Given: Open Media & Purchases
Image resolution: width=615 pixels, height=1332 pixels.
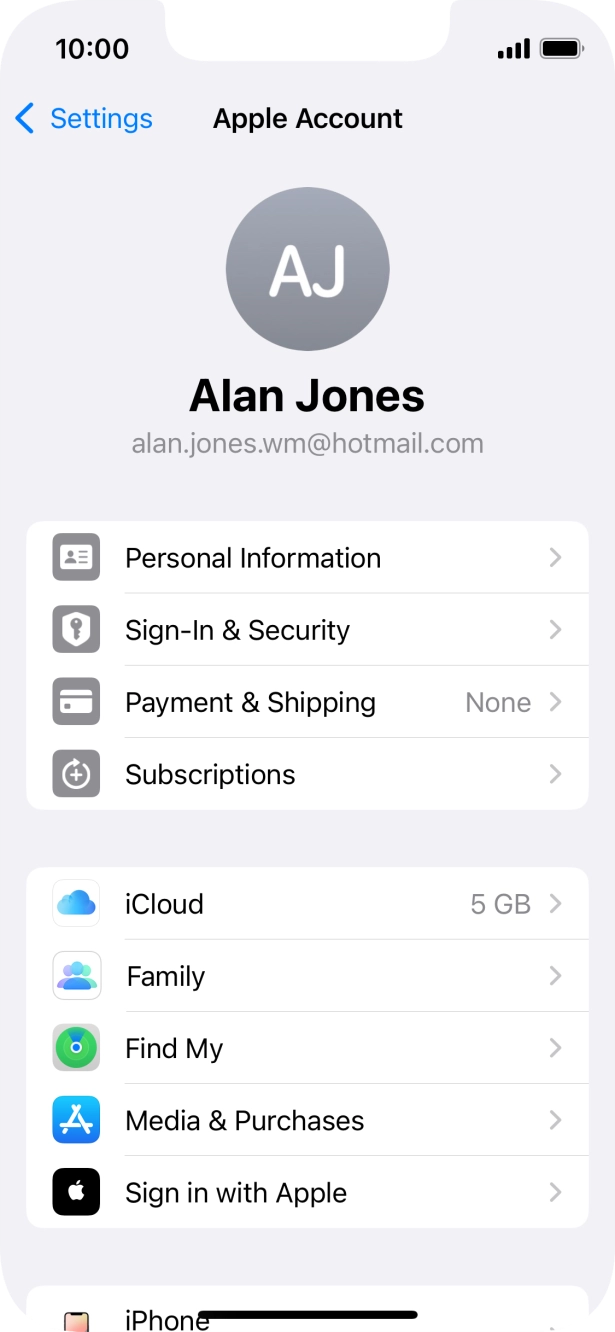Looking at the screenshot, I should (307, 1120).
